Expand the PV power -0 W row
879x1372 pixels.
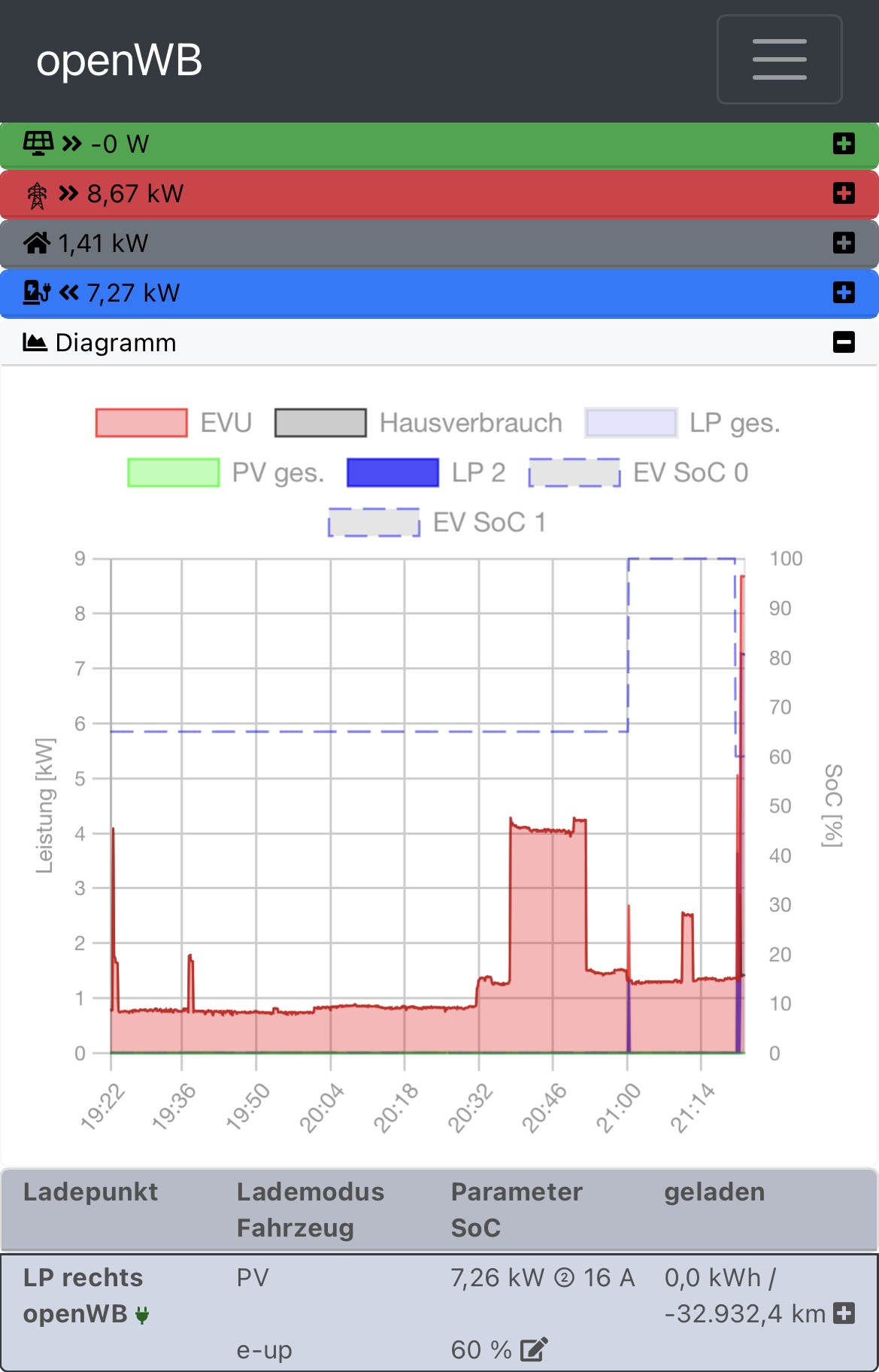tap(844, 144)
